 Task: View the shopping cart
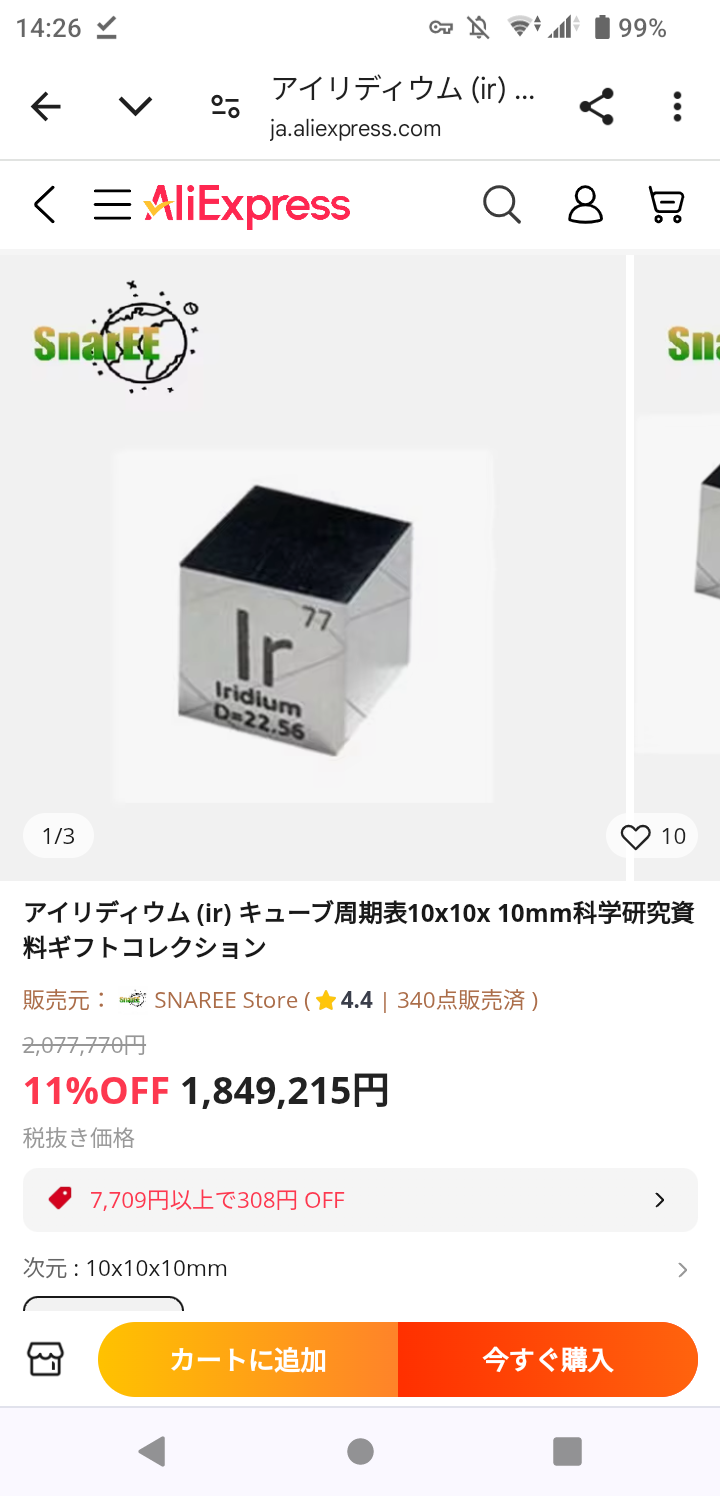coord(666,205)
